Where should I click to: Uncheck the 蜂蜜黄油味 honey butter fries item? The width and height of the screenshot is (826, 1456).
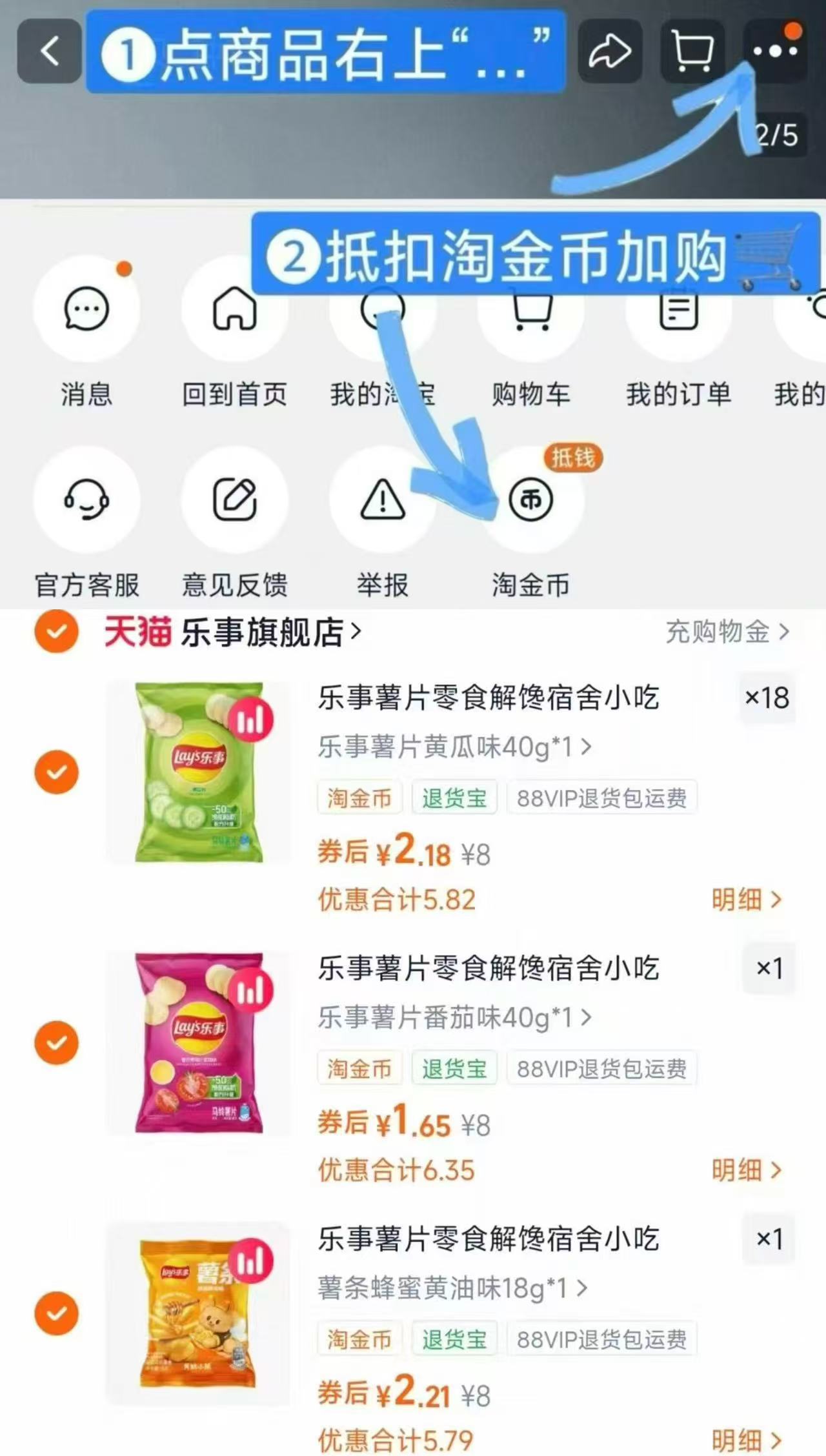[x=57, y=1313]
